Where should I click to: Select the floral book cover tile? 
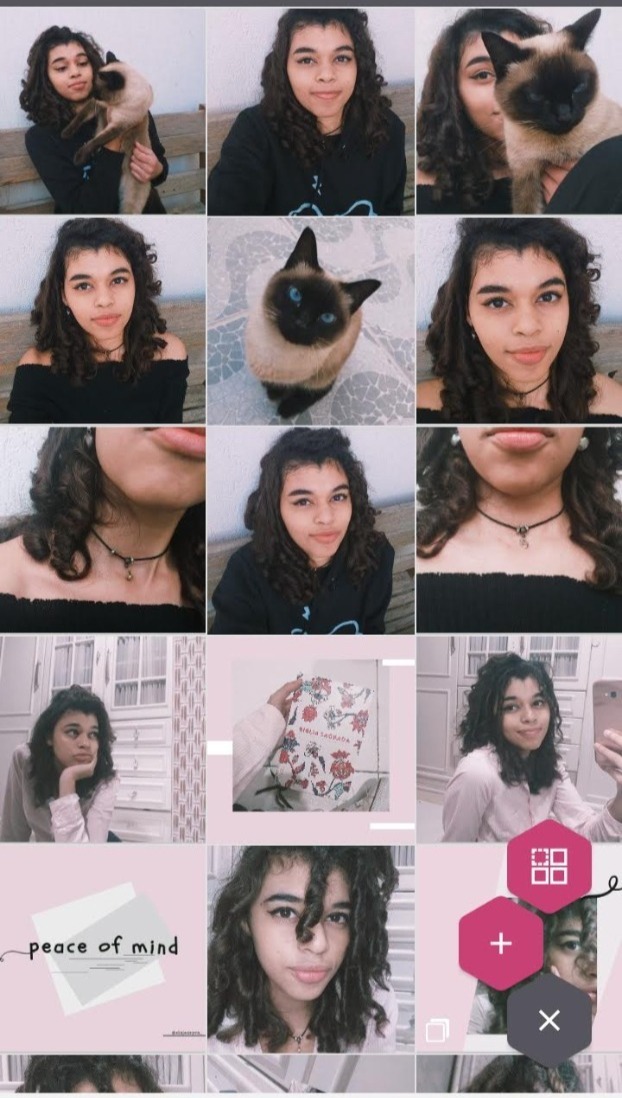coord(310,739)
